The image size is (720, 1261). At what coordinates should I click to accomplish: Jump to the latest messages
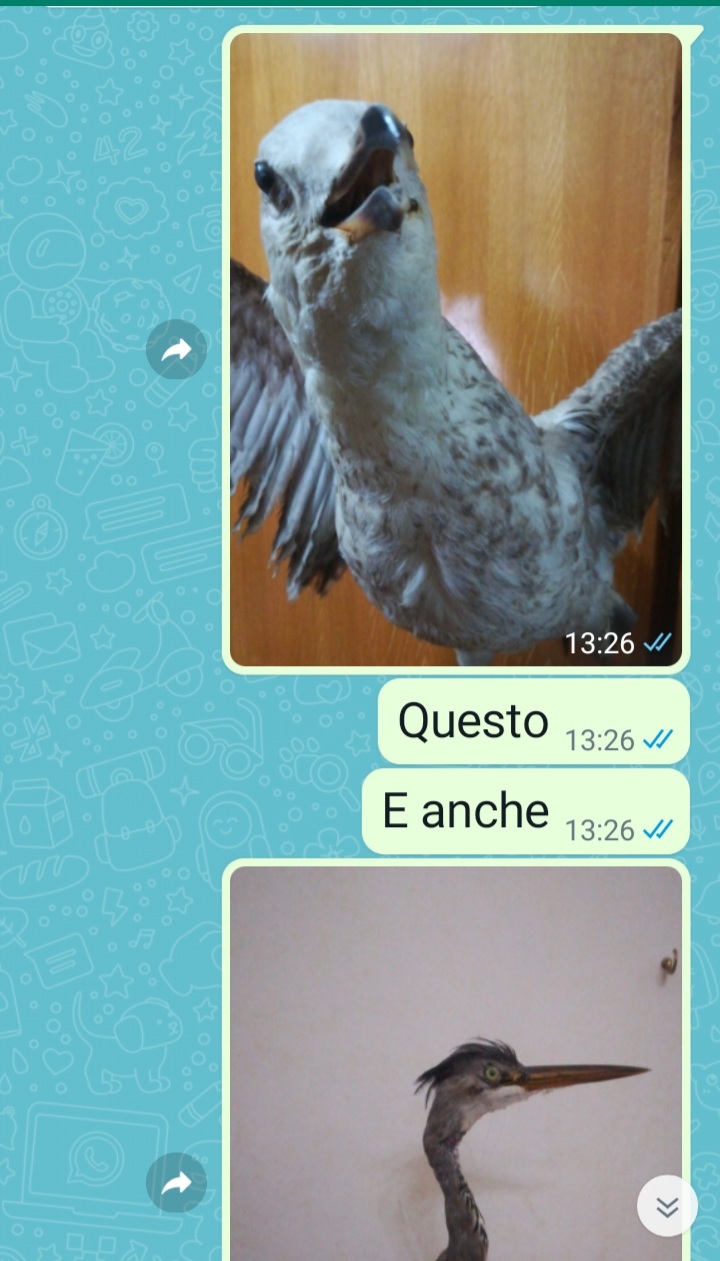667,1206
